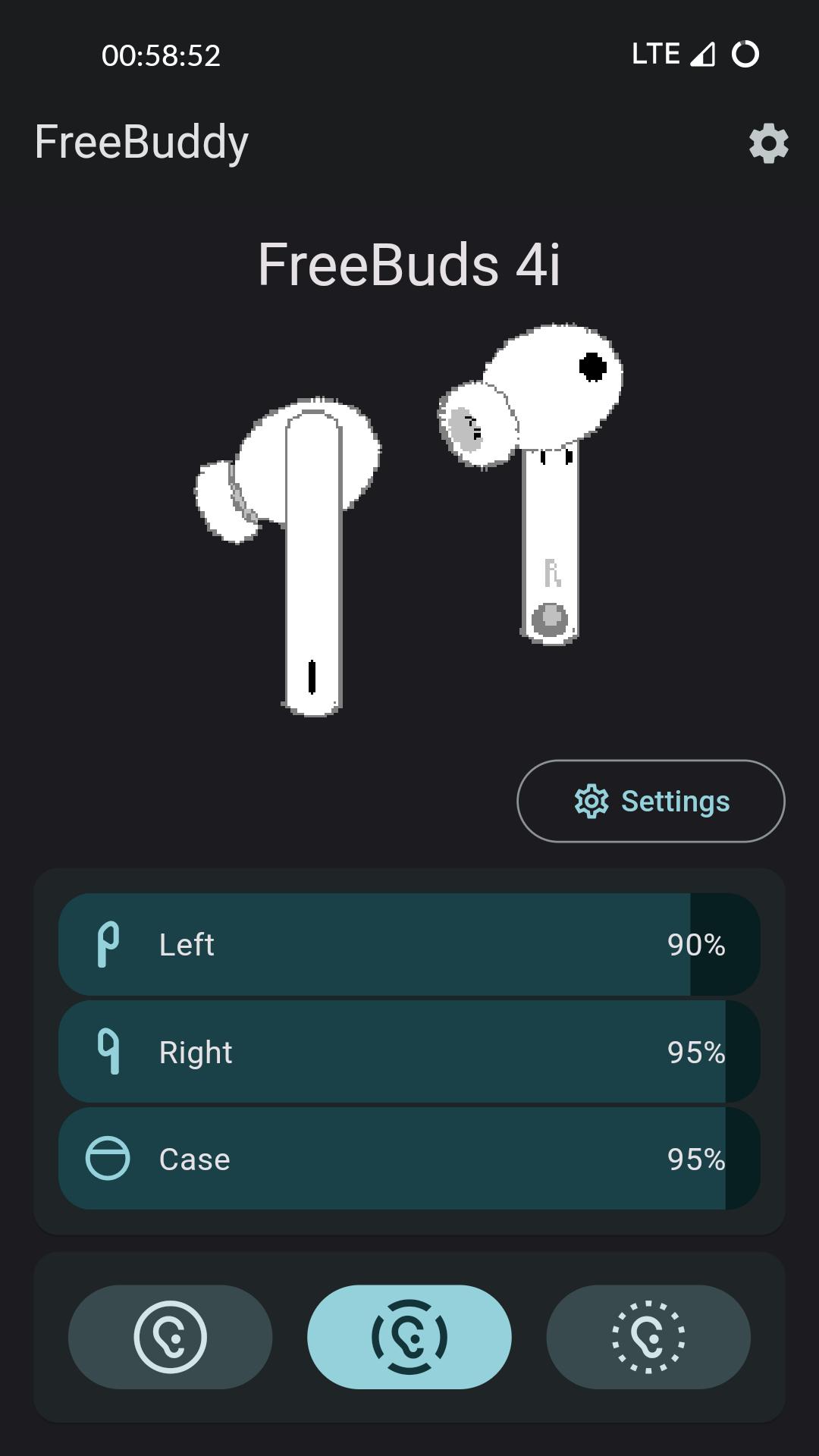Enable awareness transparency mode

648,1337
